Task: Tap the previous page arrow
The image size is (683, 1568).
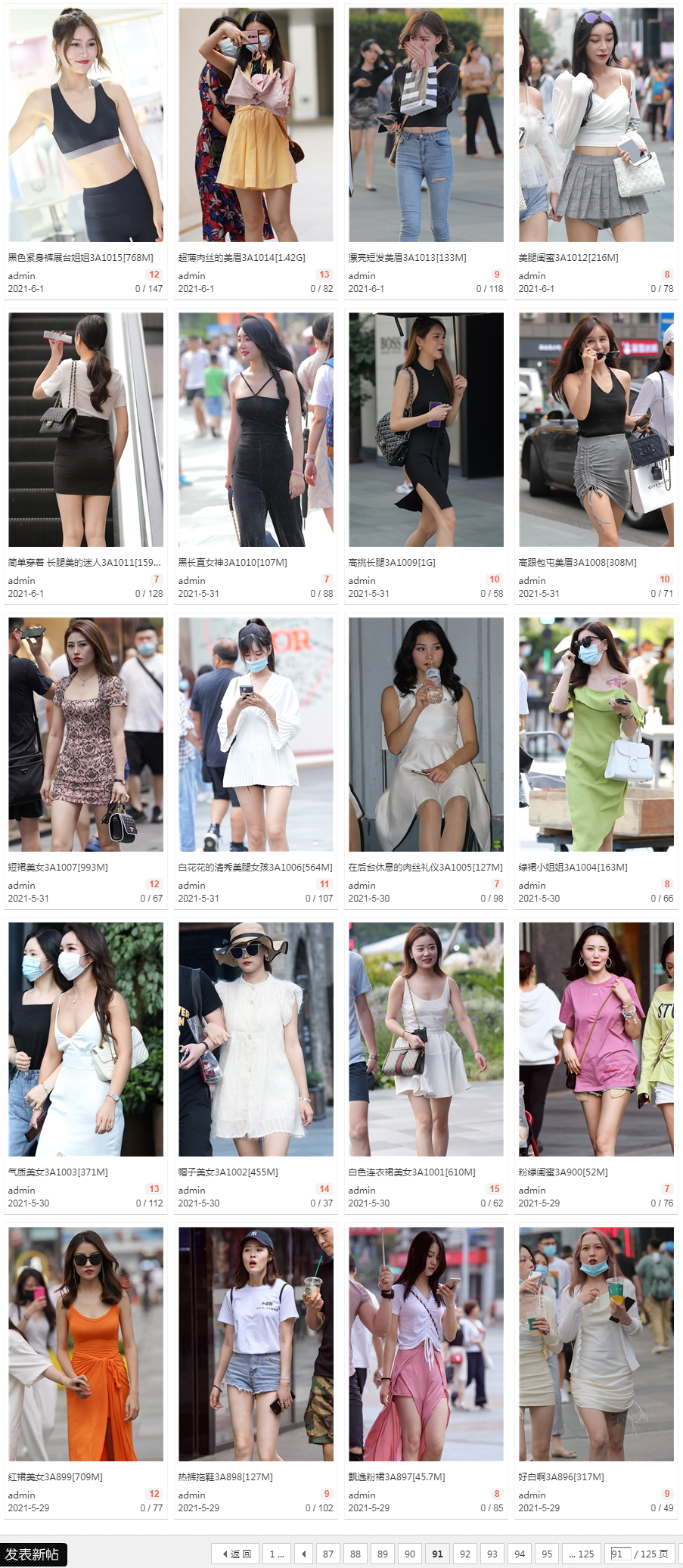Action: (303, 1554)
